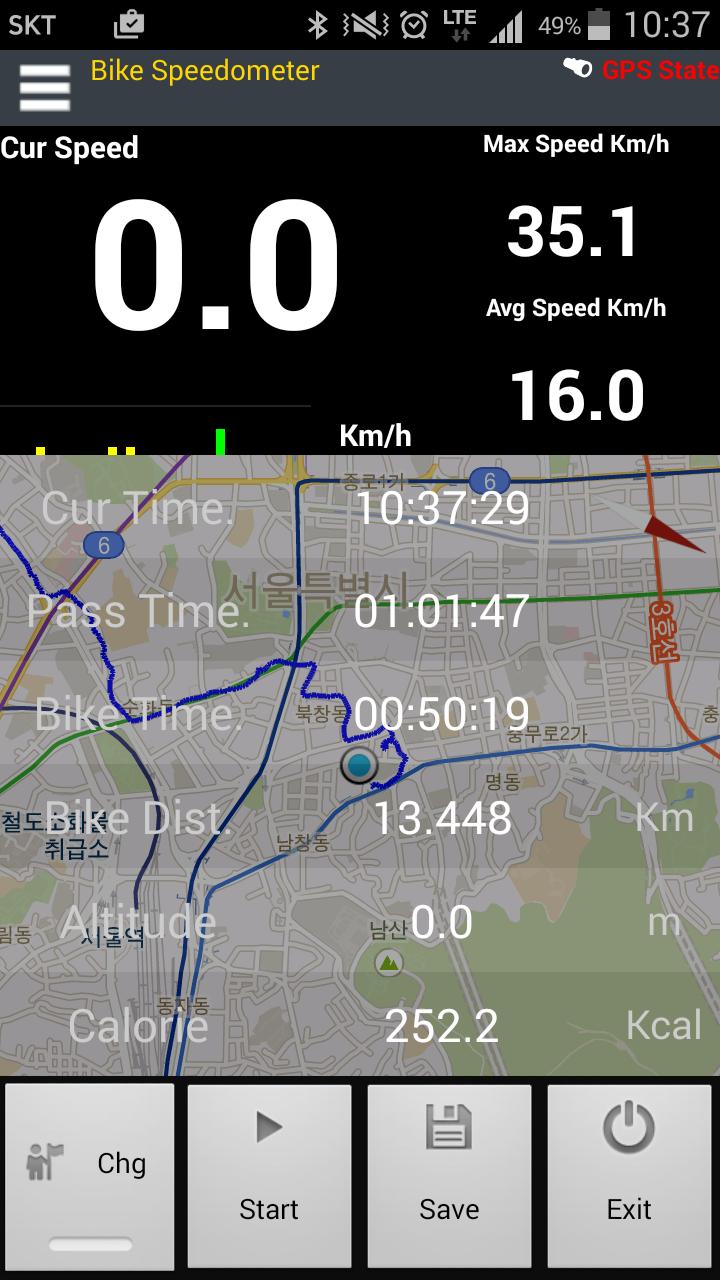720x1280 pixels.
Task: Click the GPS State satellite icon
Action: pos(578,69)
